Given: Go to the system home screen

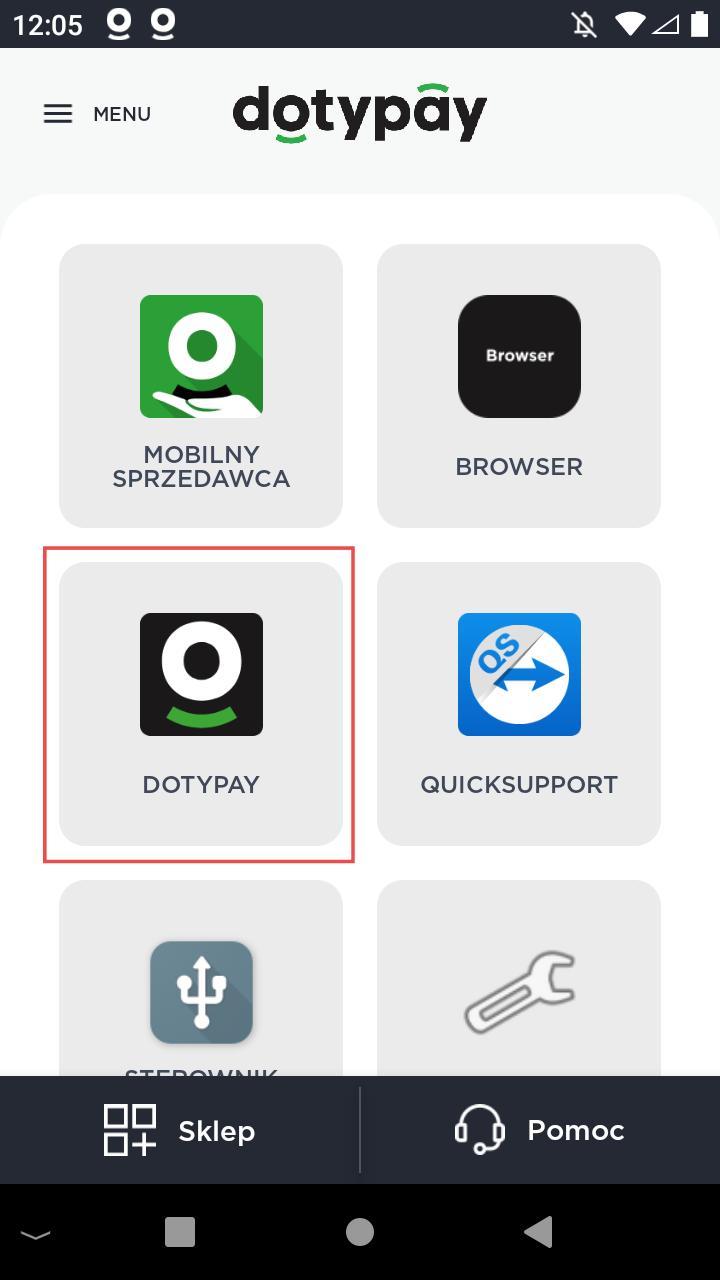Looking at the screenshot, I should pyautogui.click(x=360, y=1232).
